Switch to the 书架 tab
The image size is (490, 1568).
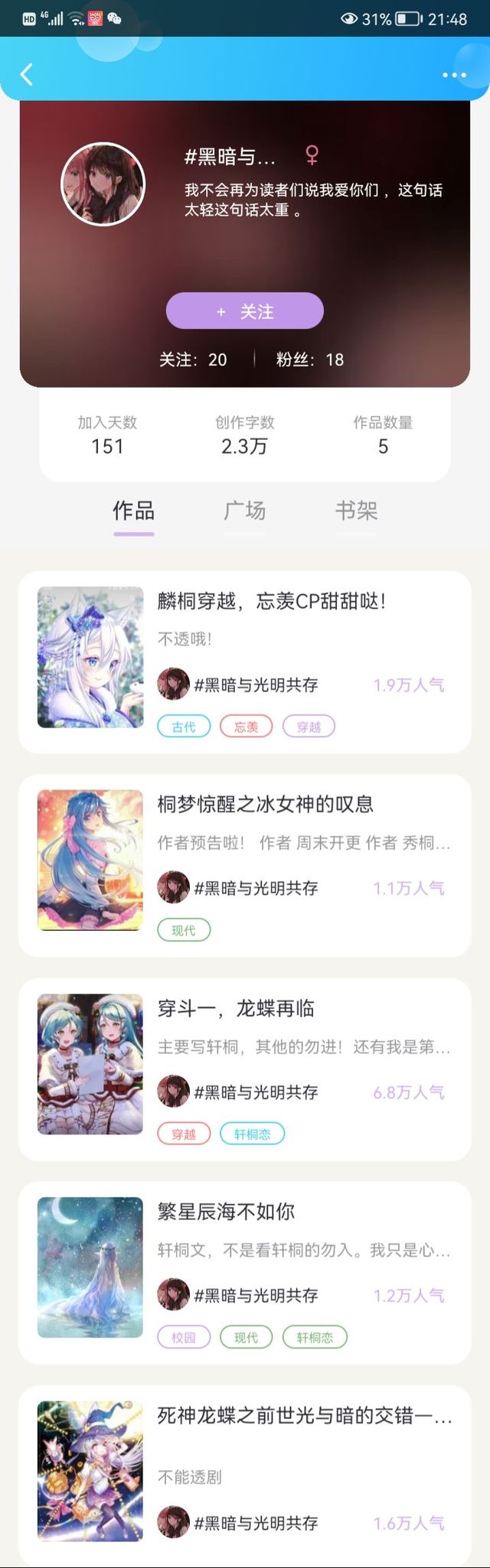coord(356,510)
